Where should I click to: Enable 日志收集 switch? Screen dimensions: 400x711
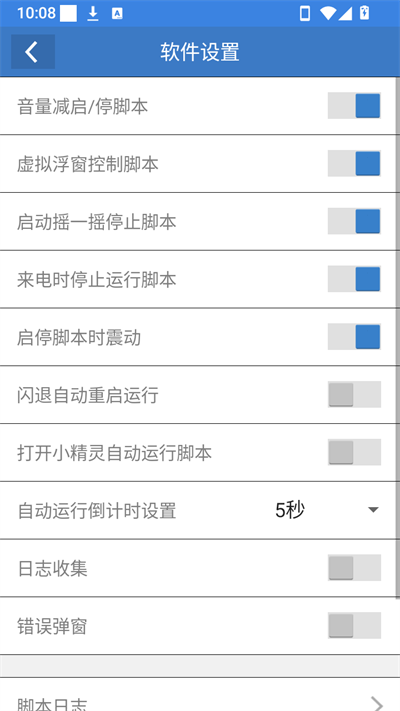[x=354, y=568]
